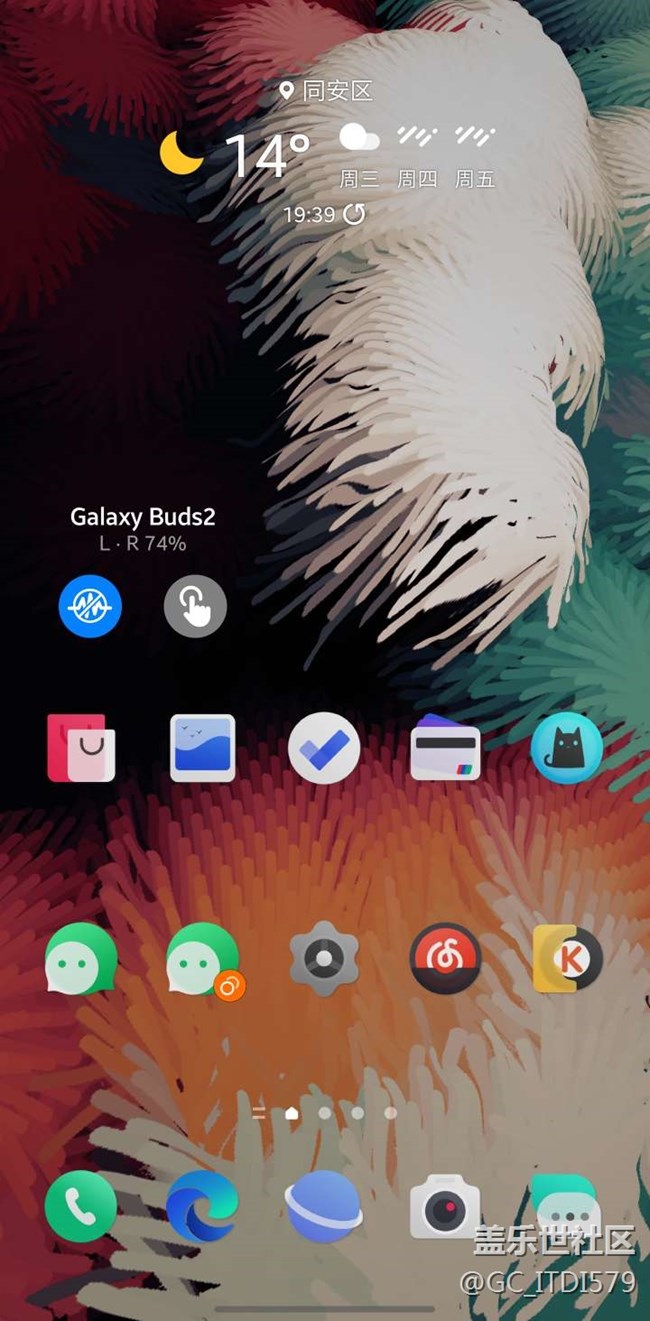Open the black cat app
This screenshot has width=650, height=1321.
coord(567,748)
